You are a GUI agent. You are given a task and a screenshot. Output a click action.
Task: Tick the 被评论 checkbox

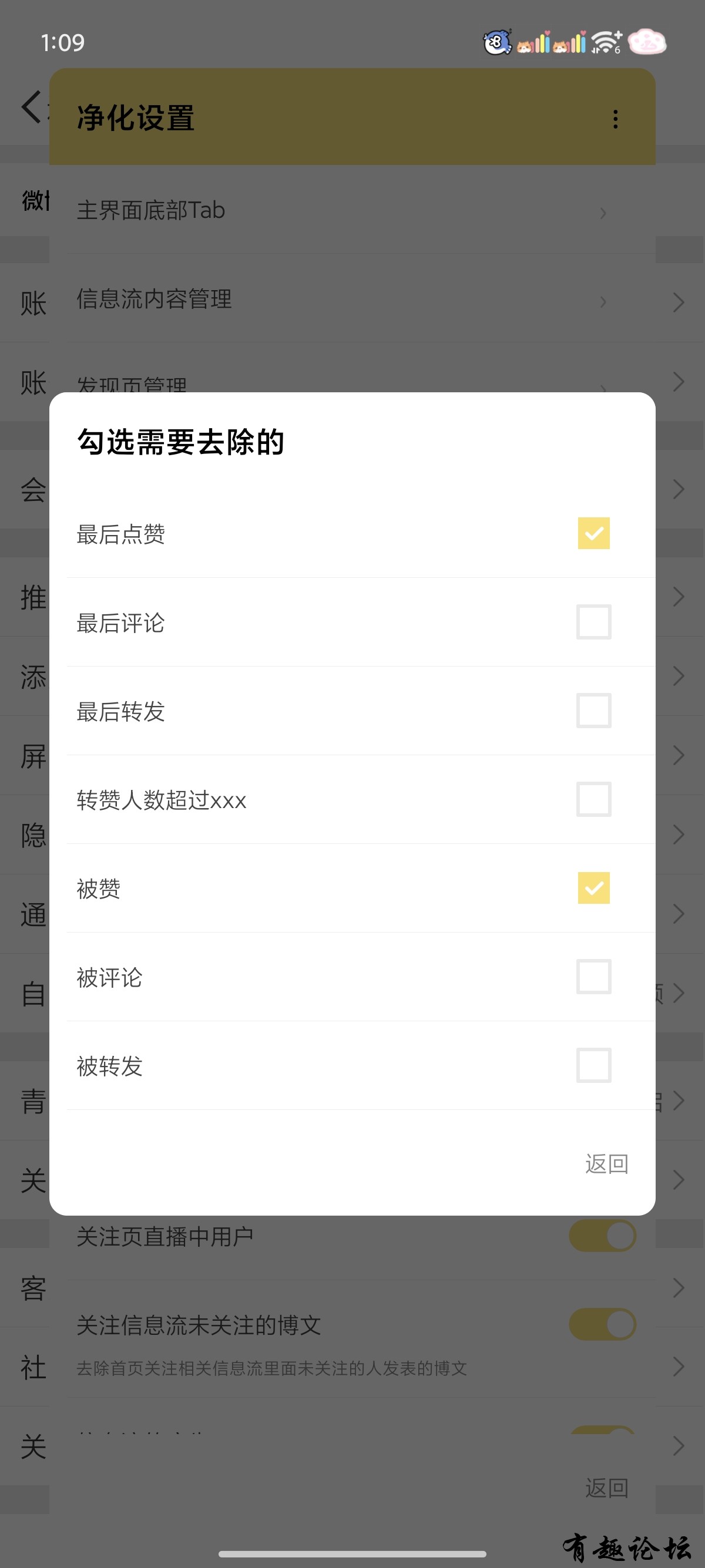593,977
